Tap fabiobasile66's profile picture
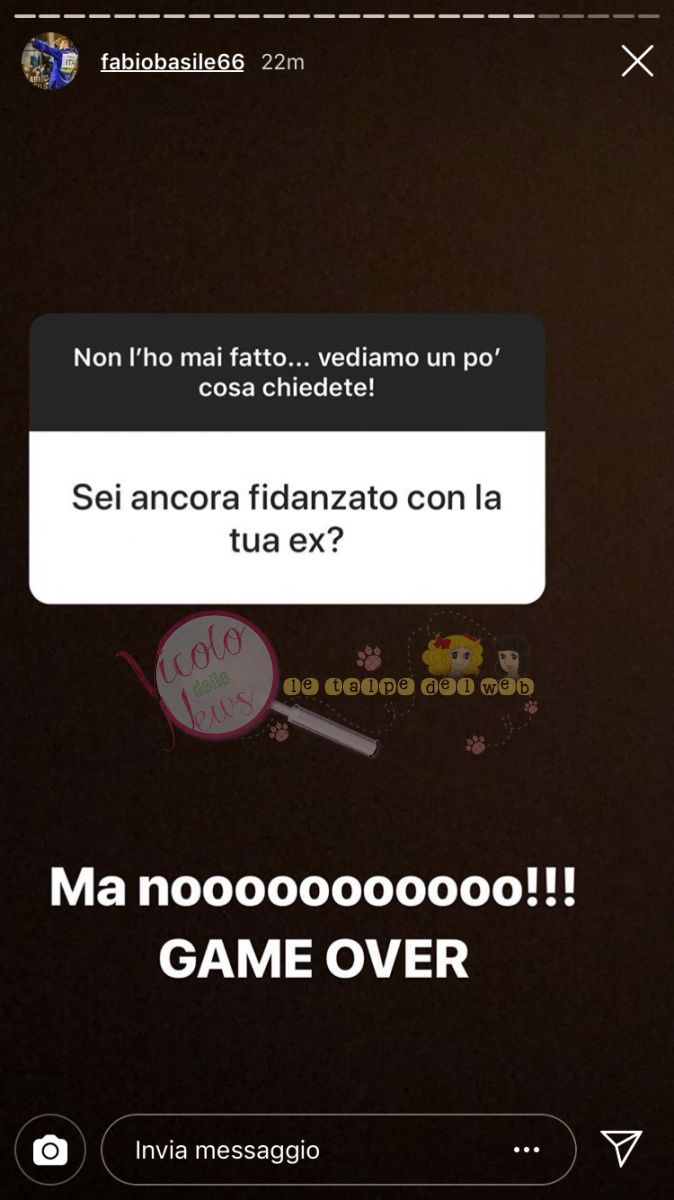This screenshot has height=1200, width=674. click(50, 61)
